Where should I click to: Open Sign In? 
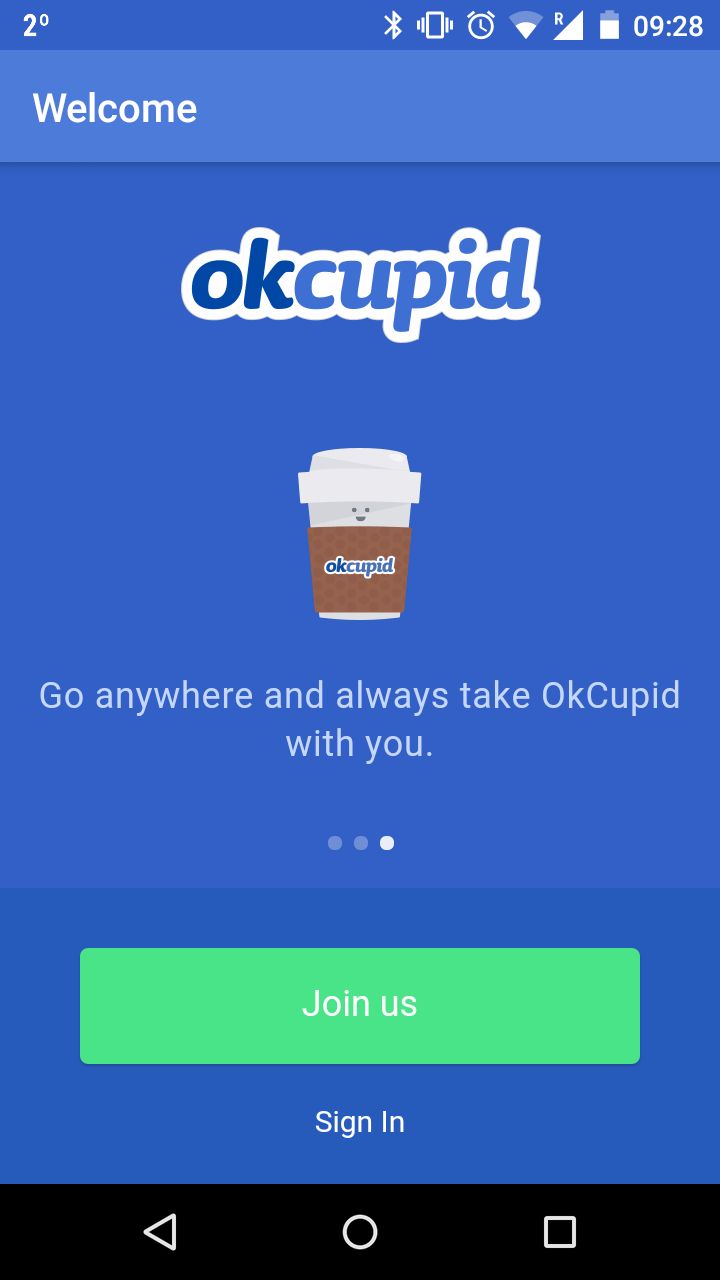pyautogui.click(x=360, y=1121)
